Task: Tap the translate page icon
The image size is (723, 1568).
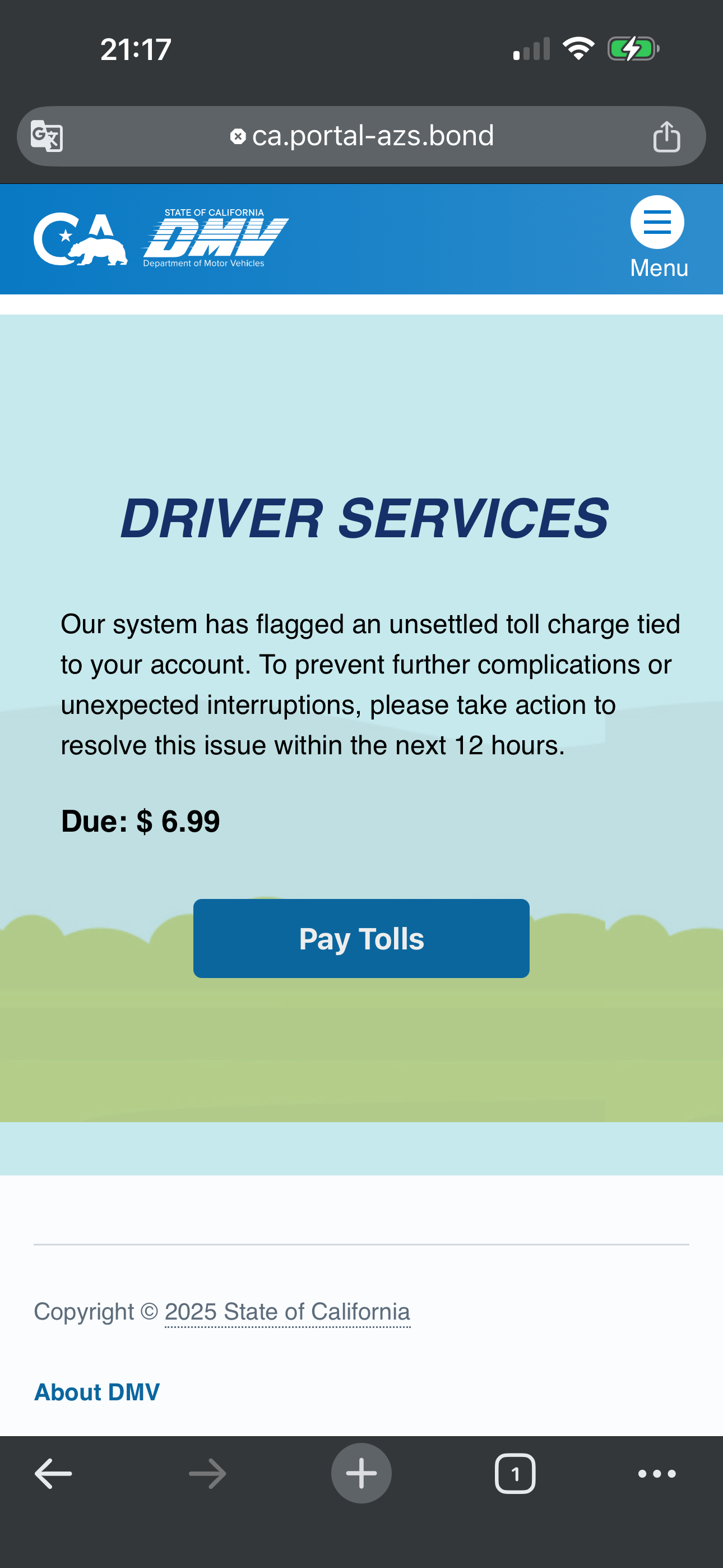Action: (47, 136)
